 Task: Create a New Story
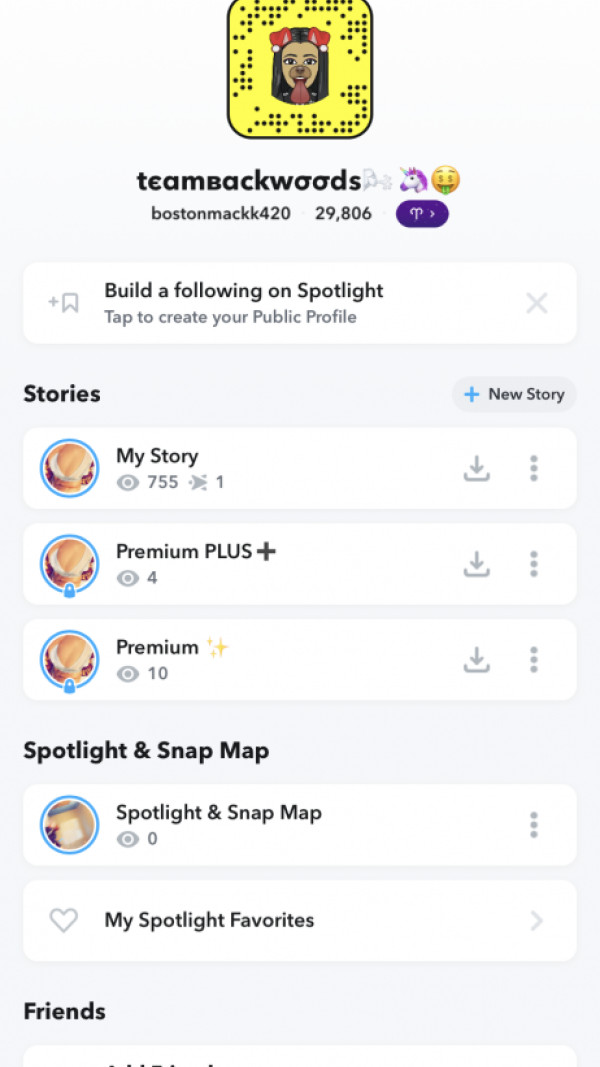[x=515, y=394]
